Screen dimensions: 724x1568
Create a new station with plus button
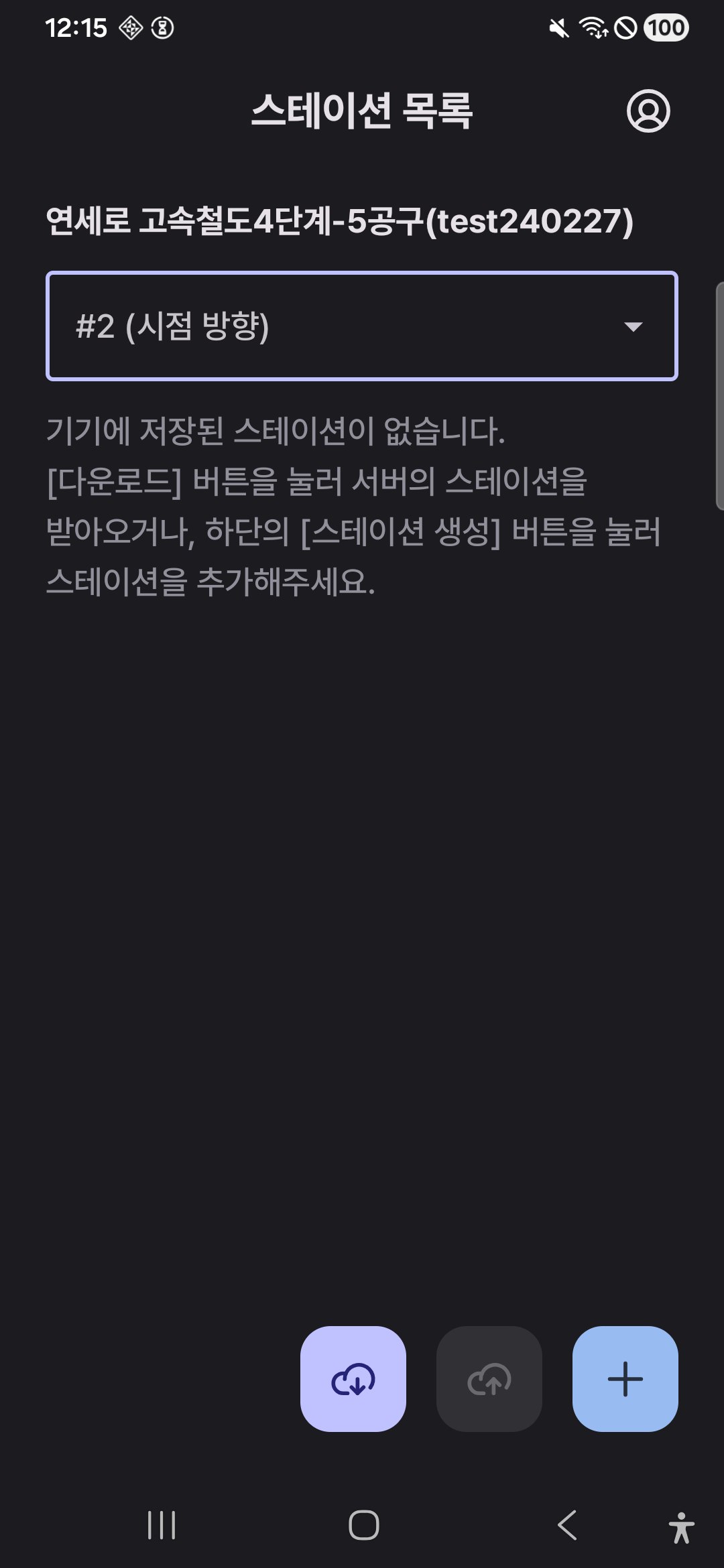pyautogui.click(x=625, y=1379)
